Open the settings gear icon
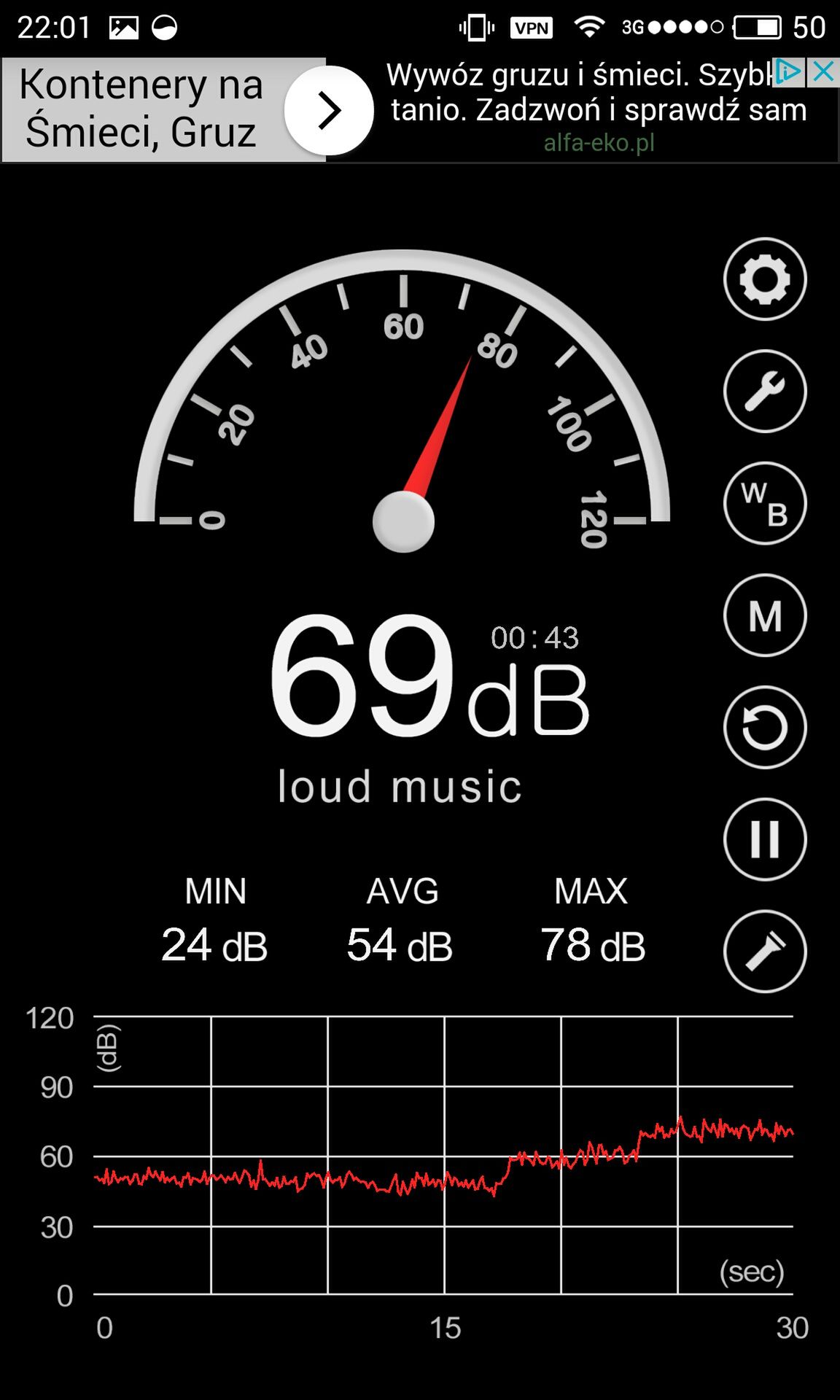The image size is (840, 1400). pyautogui.click(x=765, y=279)
